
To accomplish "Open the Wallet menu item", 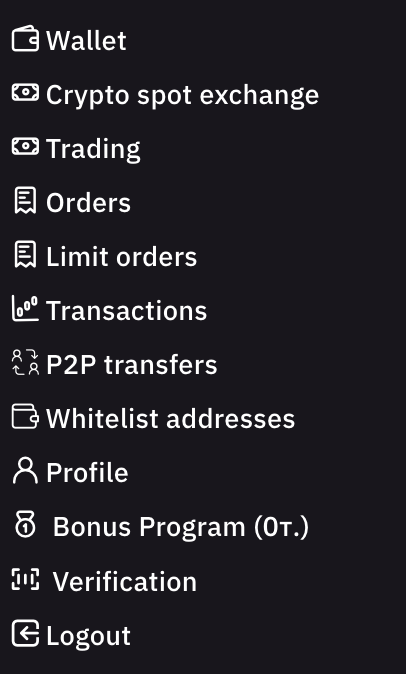I will coord(69,40).
